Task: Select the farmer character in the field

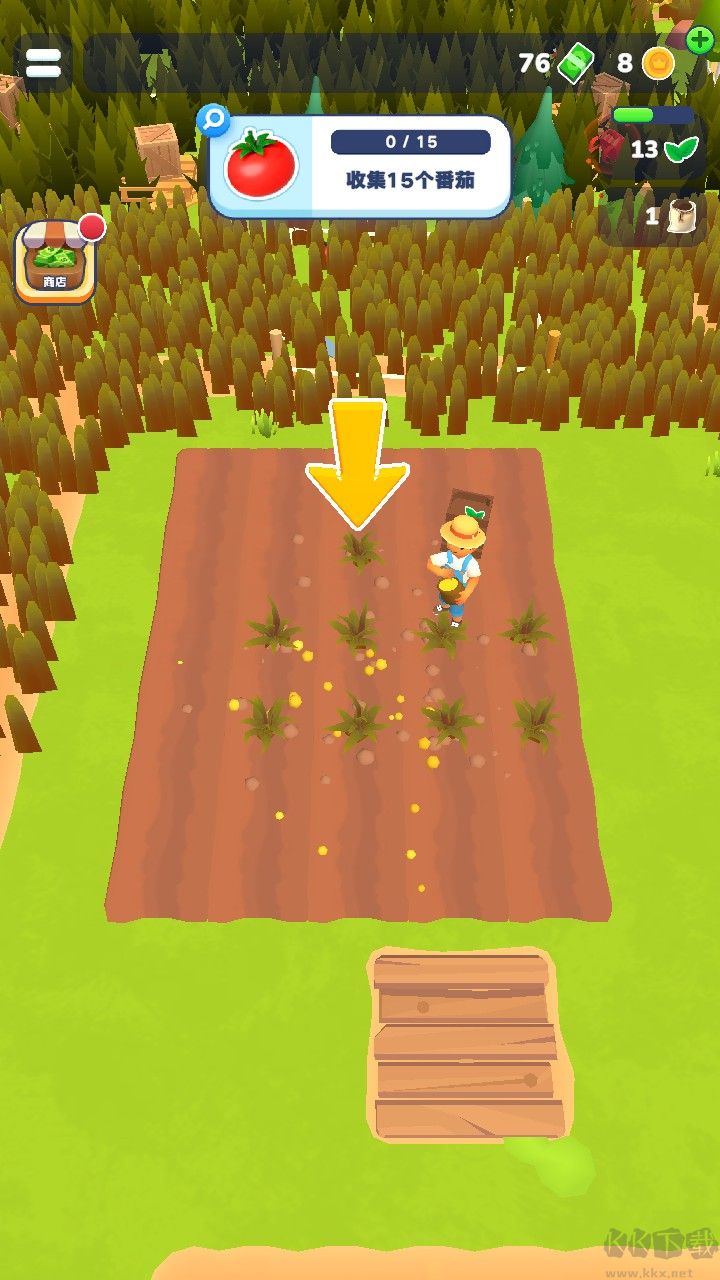Action: 455,560
